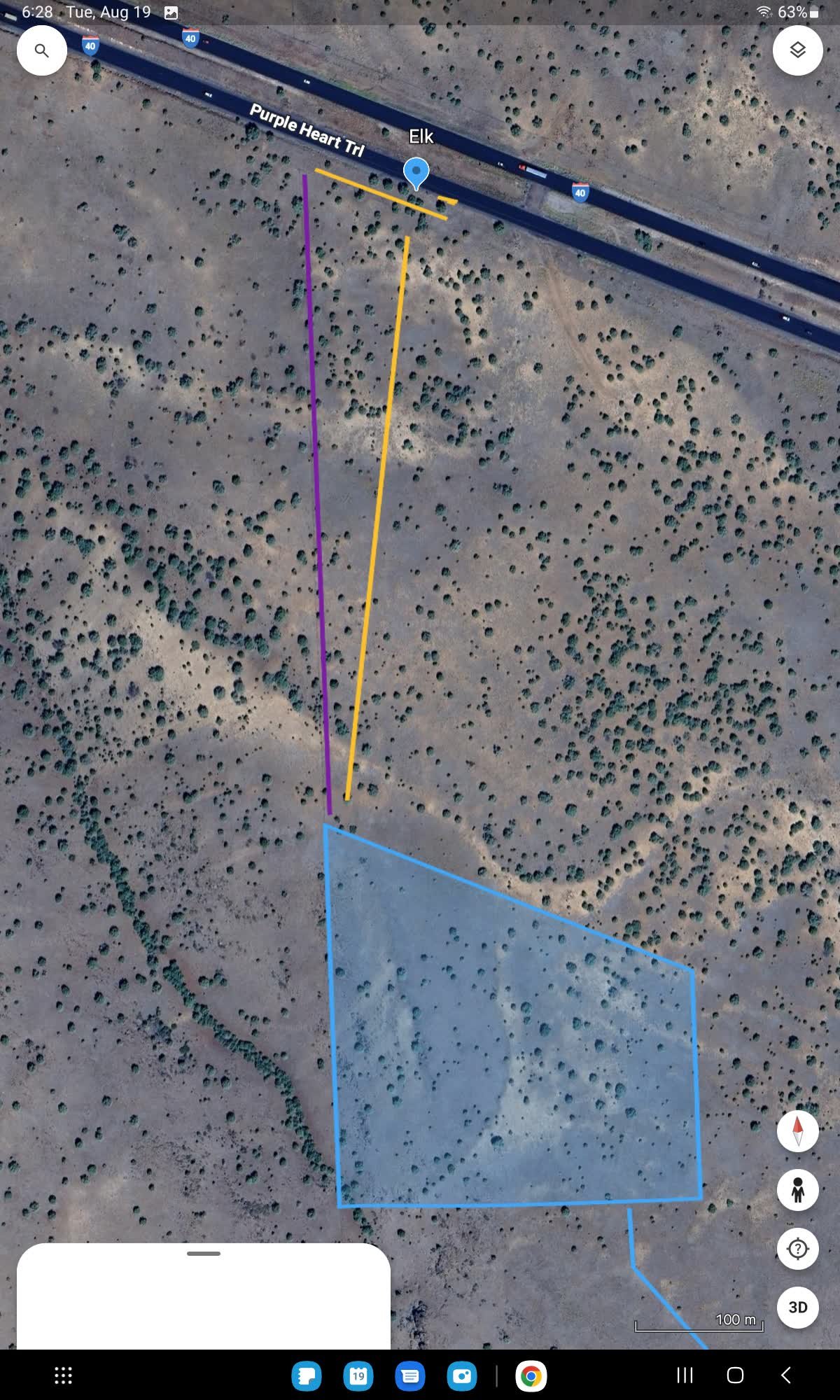
Task: Enable Street View with the pegman
Action: pos(797,1190)
